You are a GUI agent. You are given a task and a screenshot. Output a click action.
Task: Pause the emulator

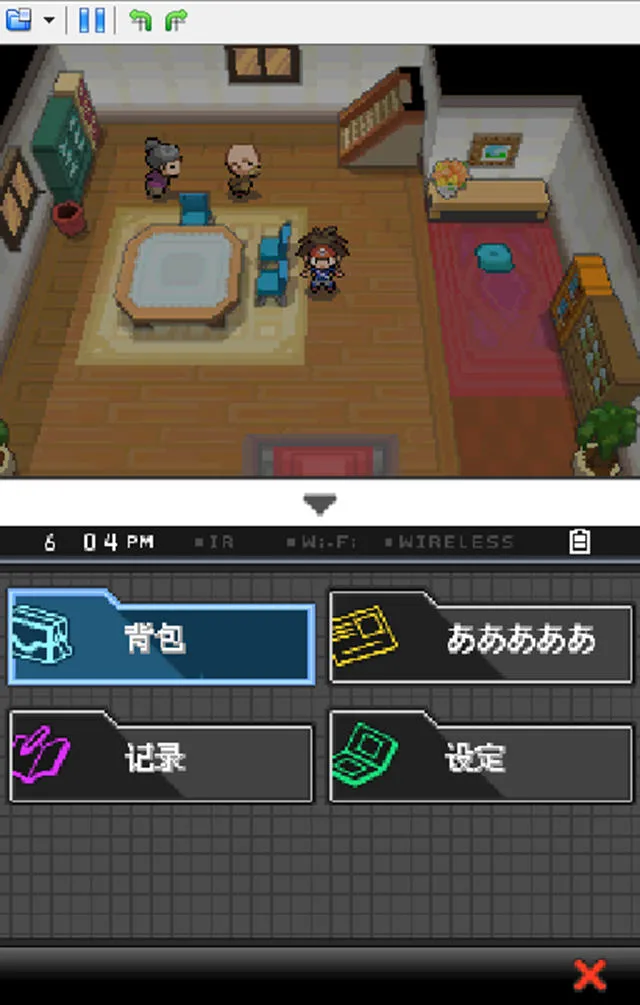tap(92, 19)
